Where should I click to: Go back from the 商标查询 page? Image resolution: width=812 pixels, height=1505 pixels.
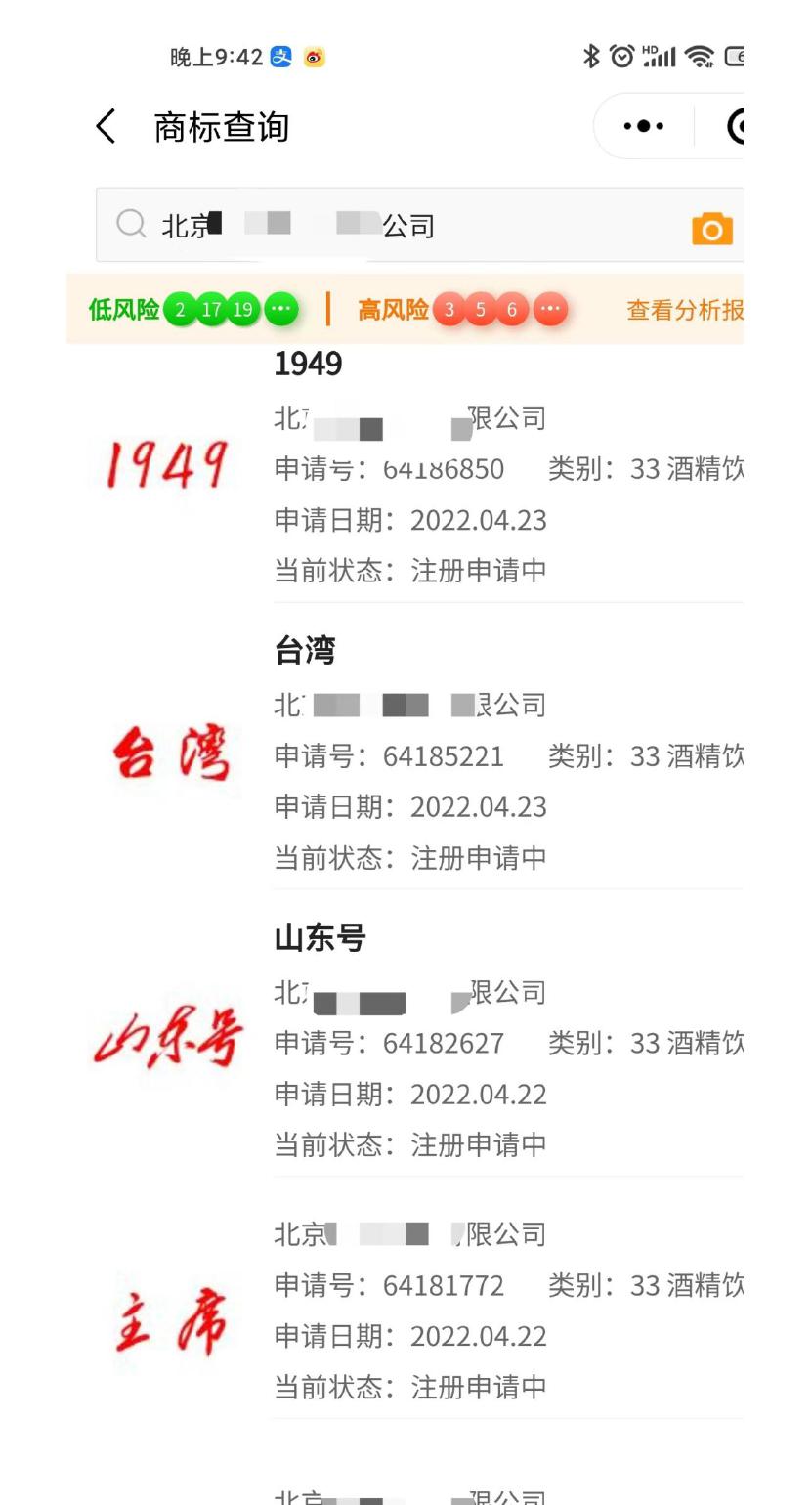(x=106, y=127)
